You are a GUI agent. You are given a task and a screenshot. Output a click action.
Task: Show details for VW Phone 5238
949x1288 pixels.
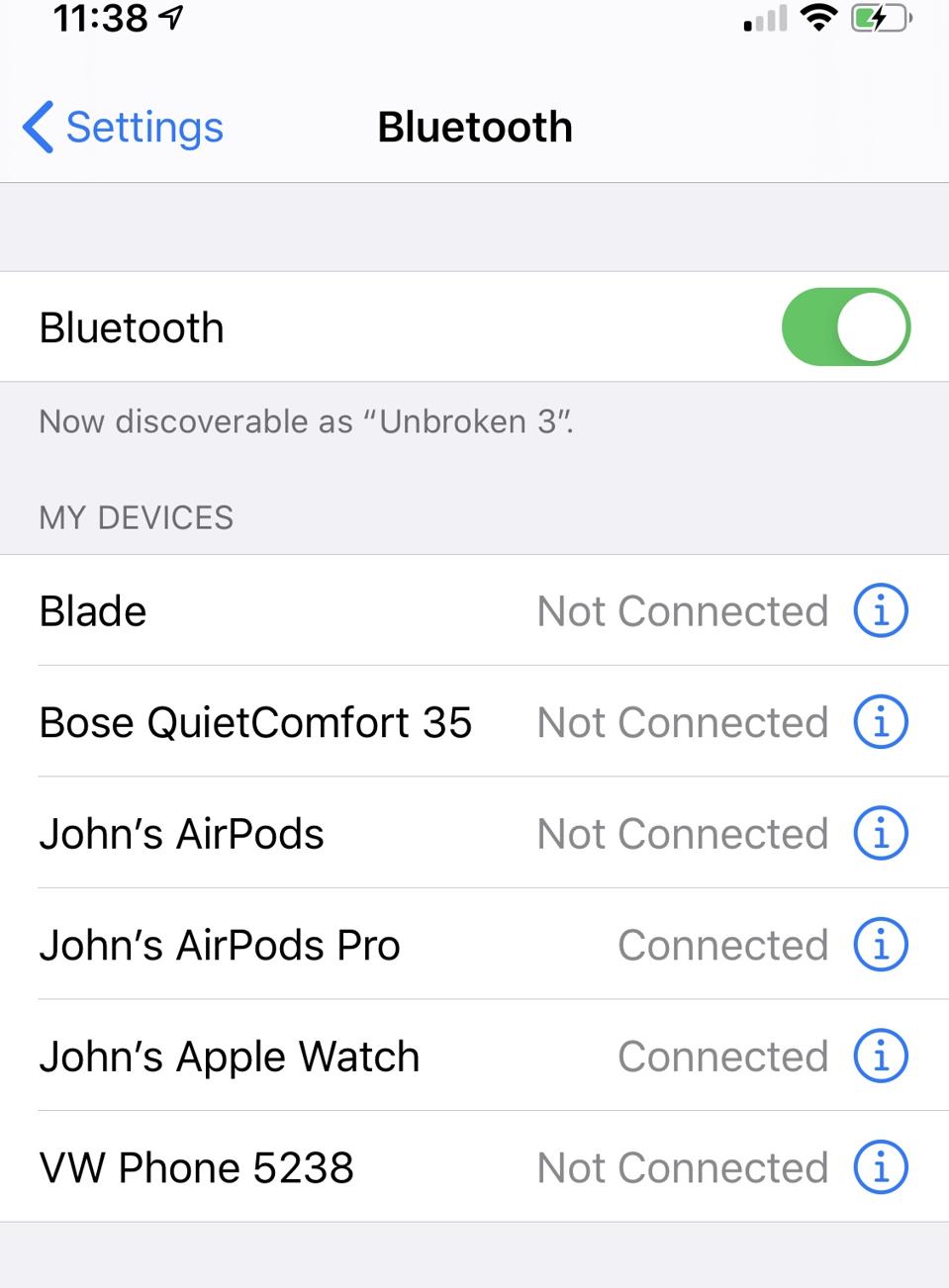(x=880, y=1167)
